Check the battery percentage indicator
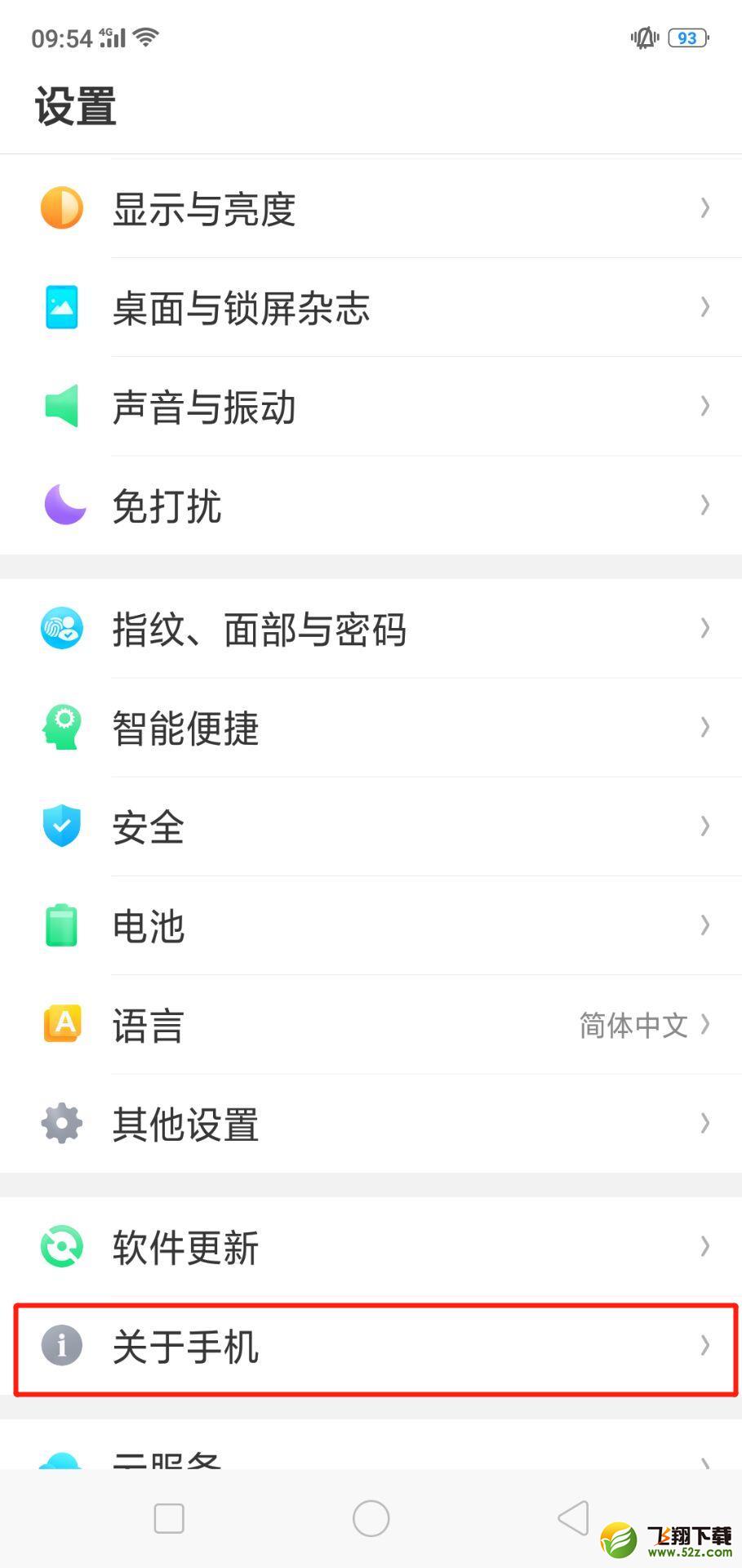The image size is (742, 1568). coord(686,37)
